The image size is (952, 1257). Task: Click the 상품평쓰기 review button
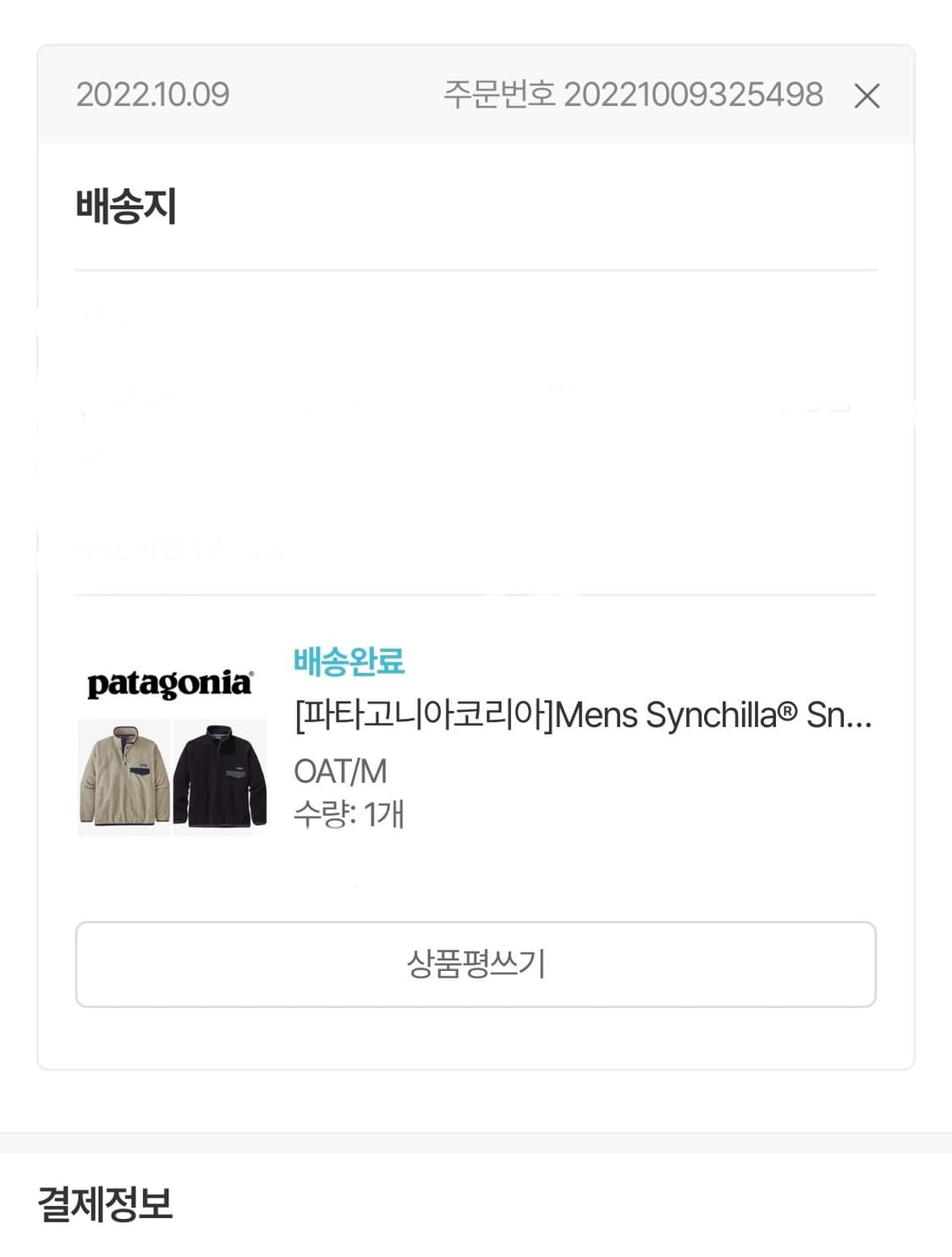(476, 963)
